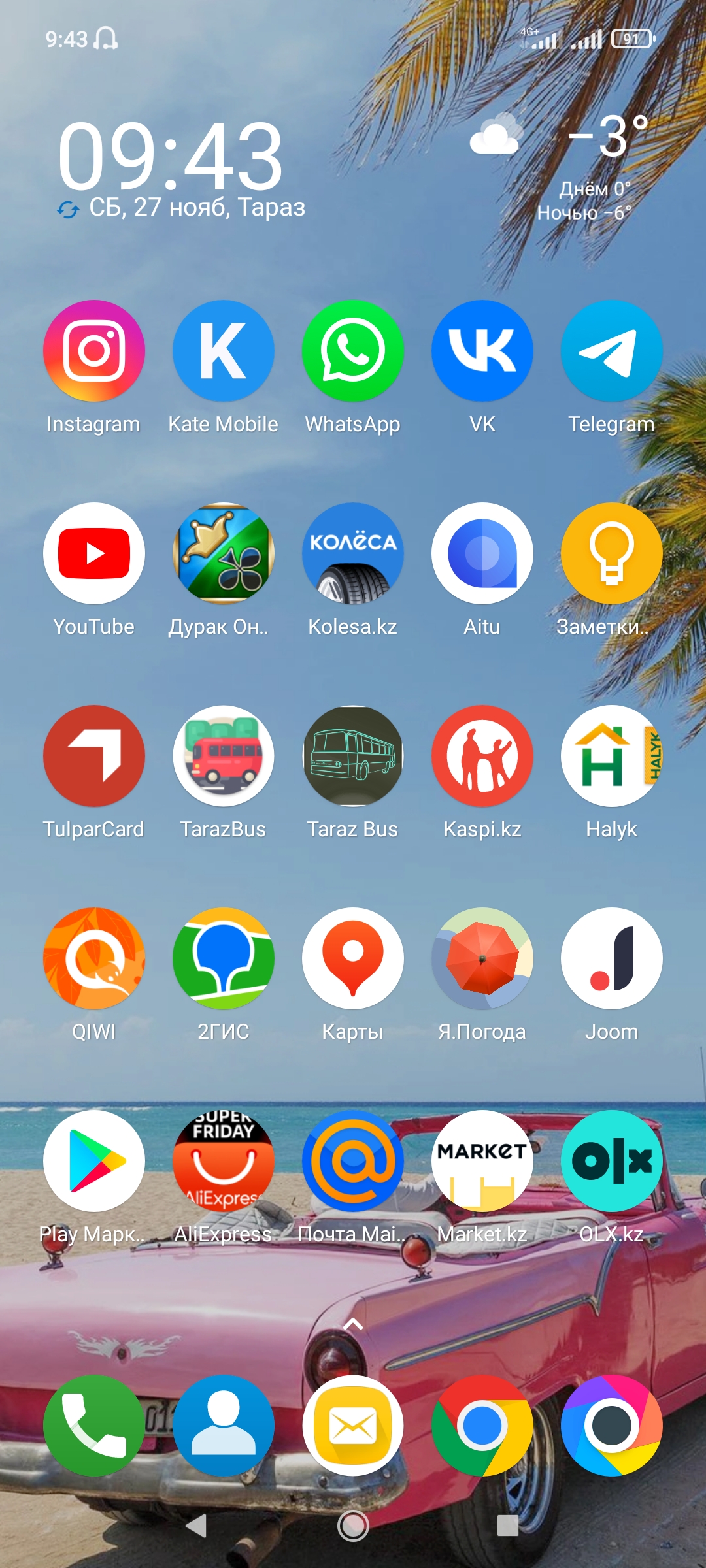Open the Instagram app
This screenshot has width=706, height=1568.
[93, 351]
